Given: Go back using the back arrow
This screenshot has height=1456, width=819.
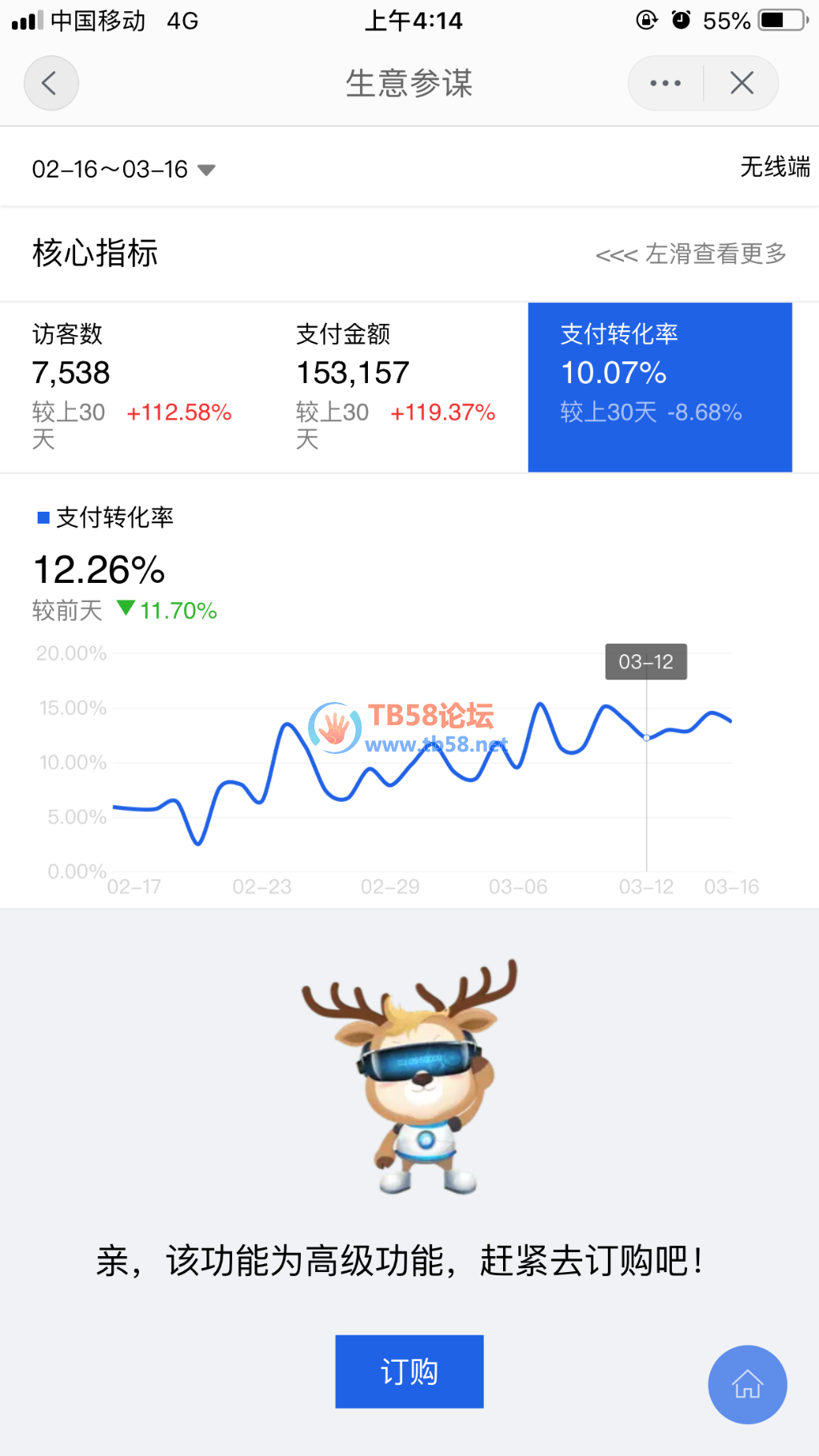Looking at the screenshot, I should [x=51, y=83].
